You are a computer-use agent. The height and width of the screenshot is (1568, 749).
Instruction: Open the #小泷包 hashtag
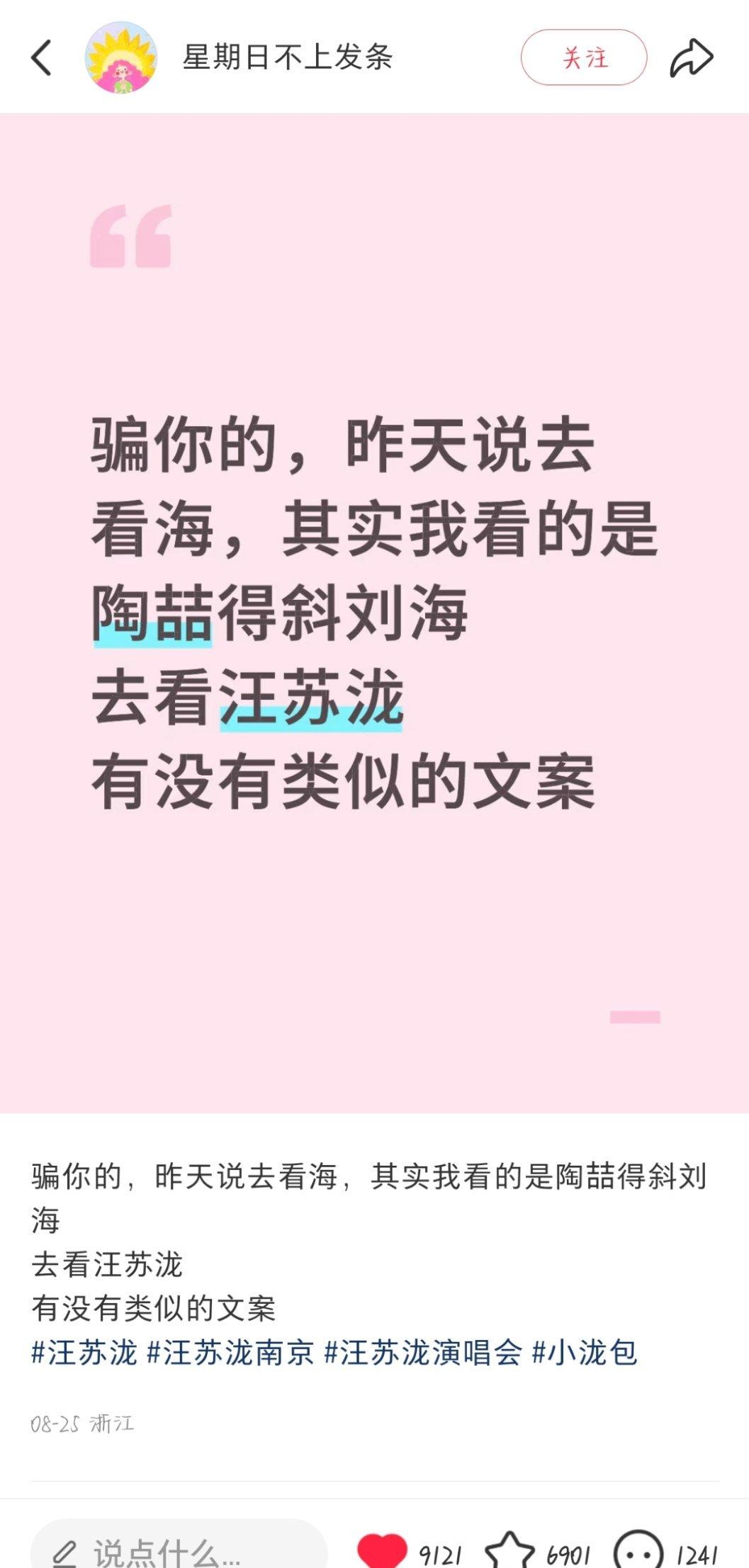click(x=585, y=1352)
